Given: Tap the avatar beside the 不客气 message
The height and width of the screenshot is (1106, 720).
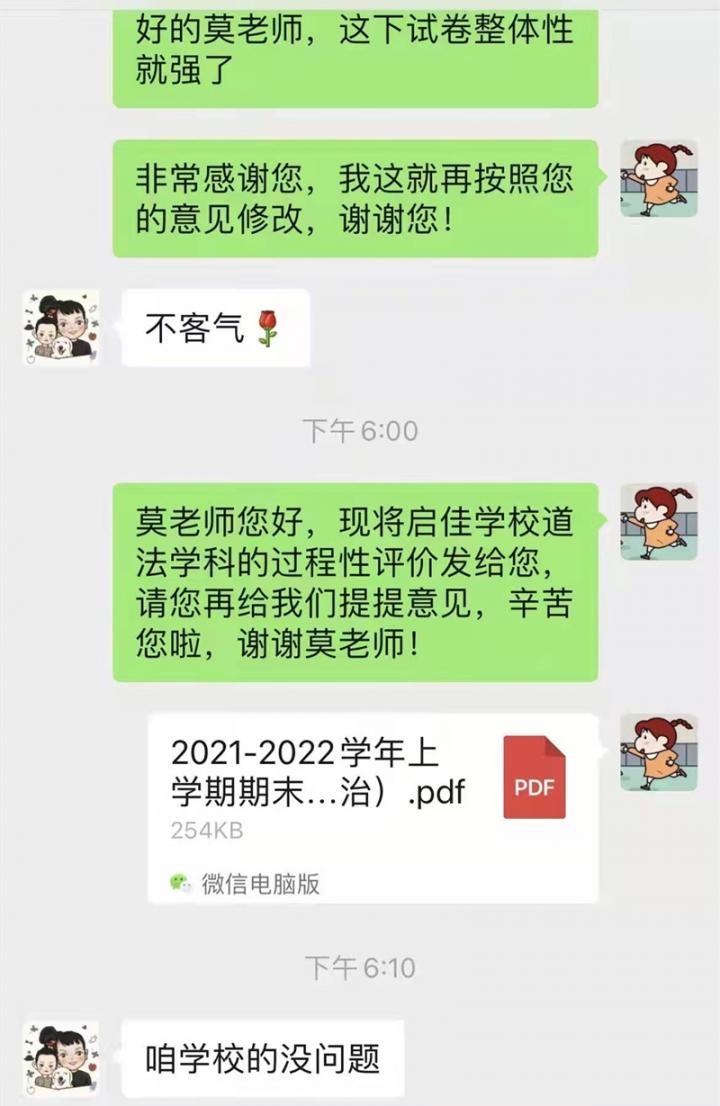Looking at the screenshot, I should click(x=61, y=328).
